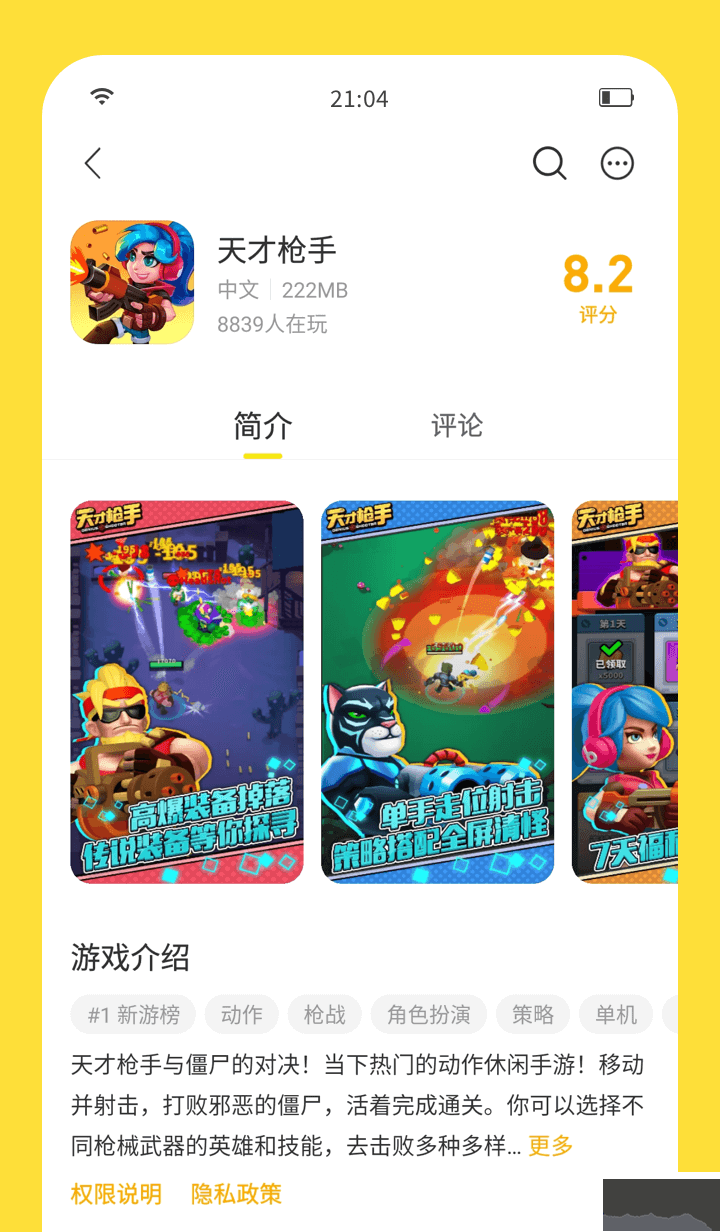720x1232 pixels.
Task: Open the search function
Action: 548,163
